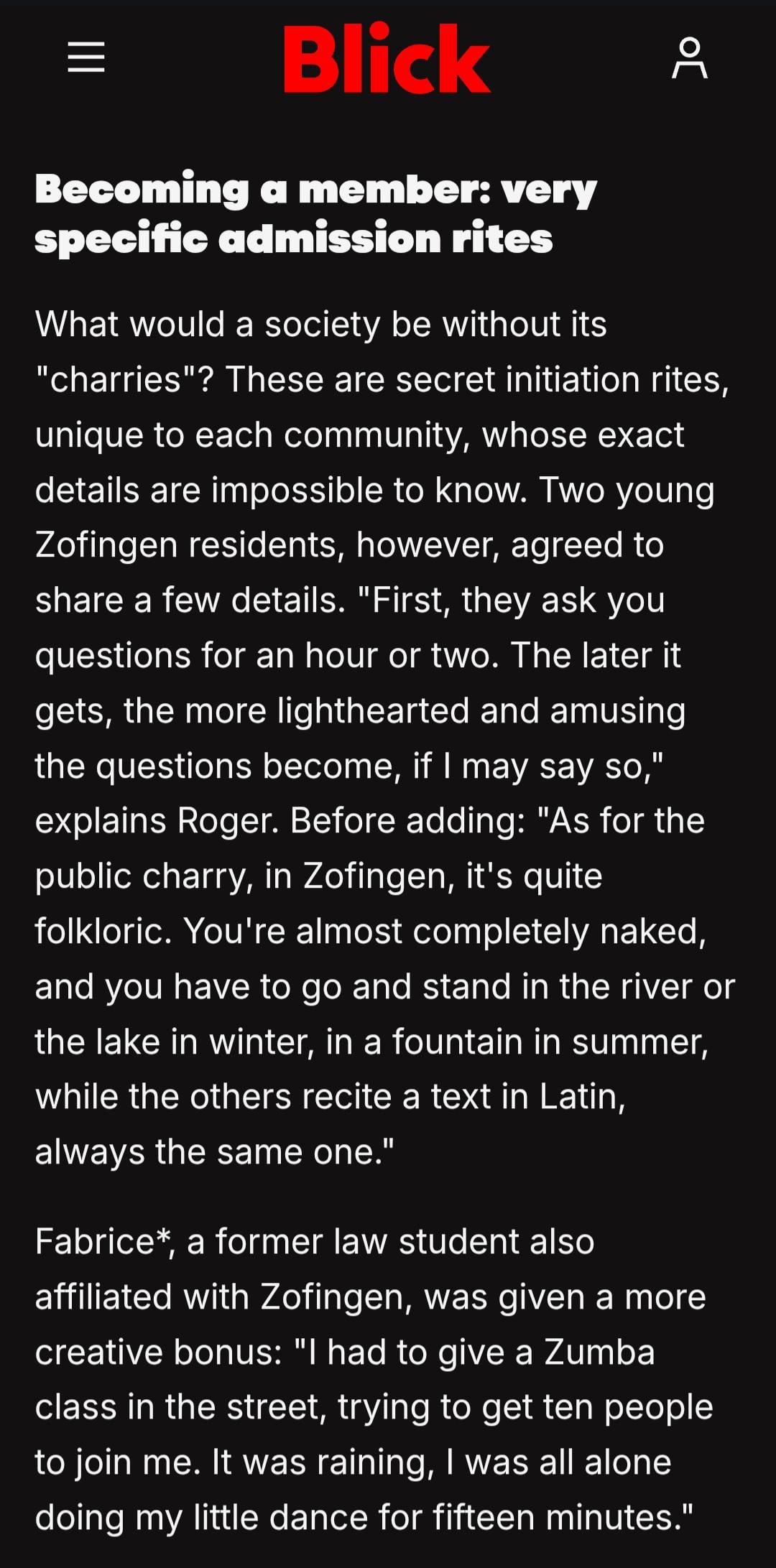Open the user profile icon
The image size is (776, 1568).
(689, 57)
